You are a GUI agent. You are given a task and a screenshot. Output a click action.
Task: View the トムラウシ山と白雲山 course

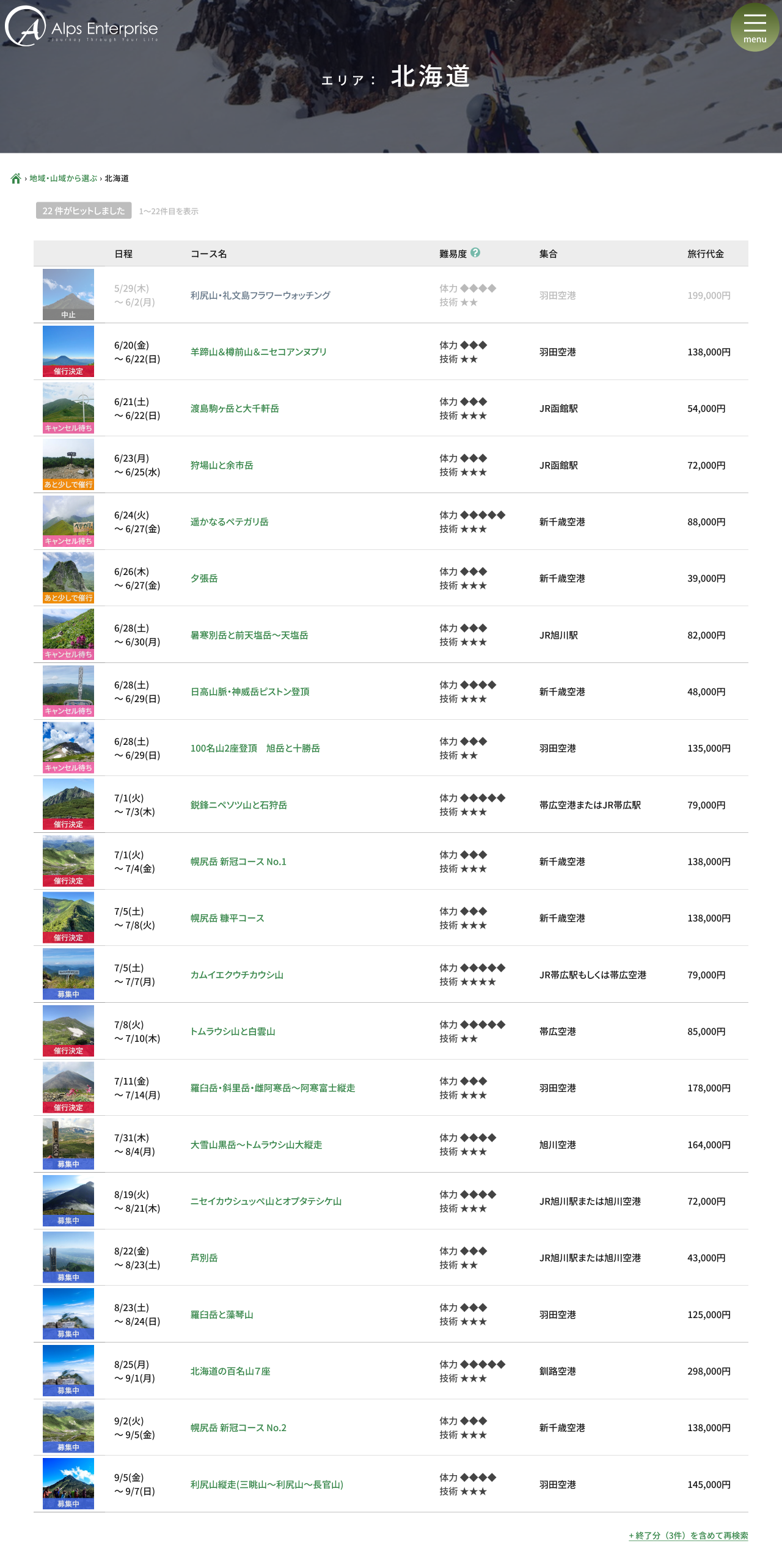click(233, 1031)
